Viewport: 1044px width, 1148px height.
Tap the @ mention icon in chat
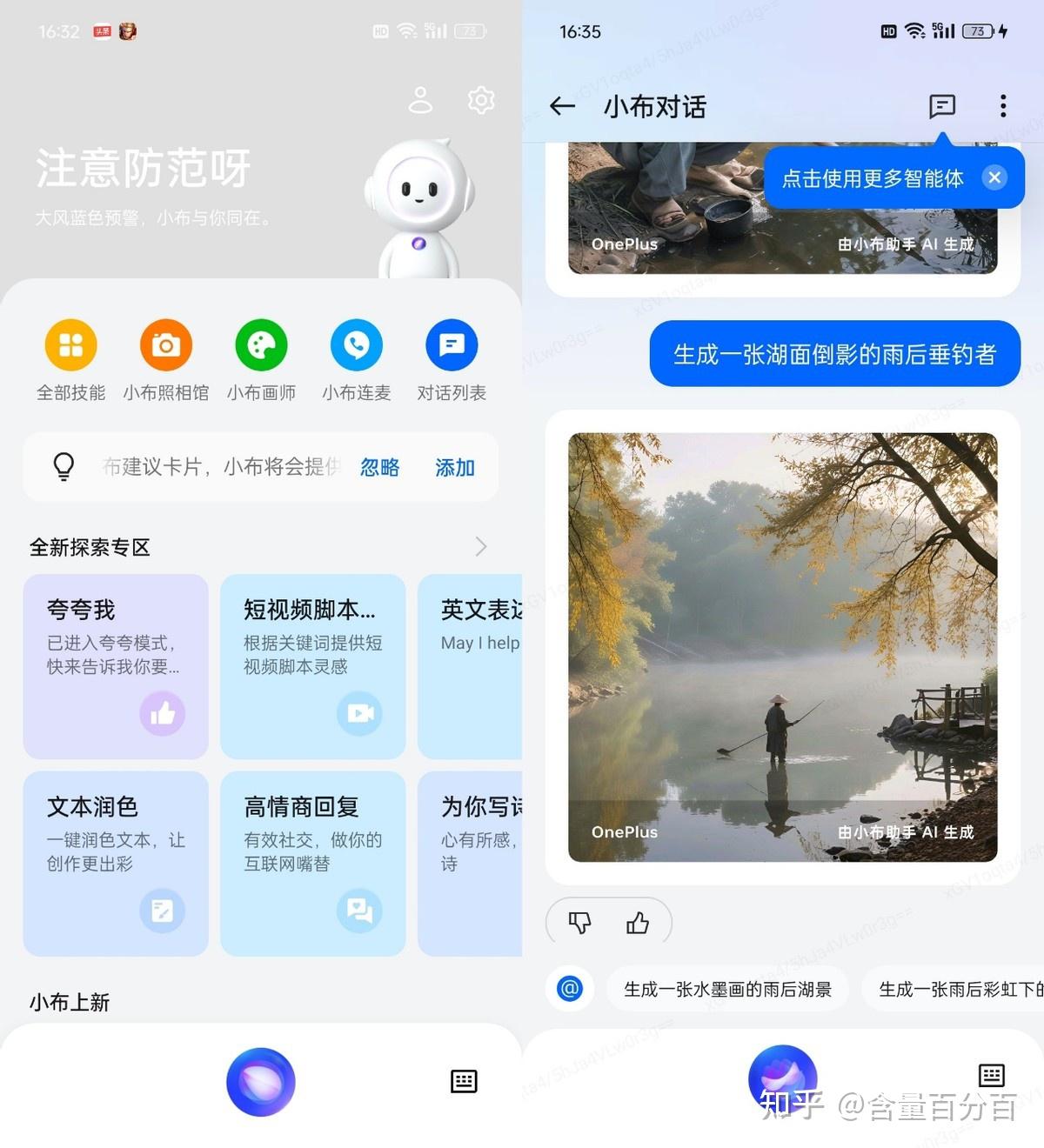pyautogui.click(x=570, y=988)
